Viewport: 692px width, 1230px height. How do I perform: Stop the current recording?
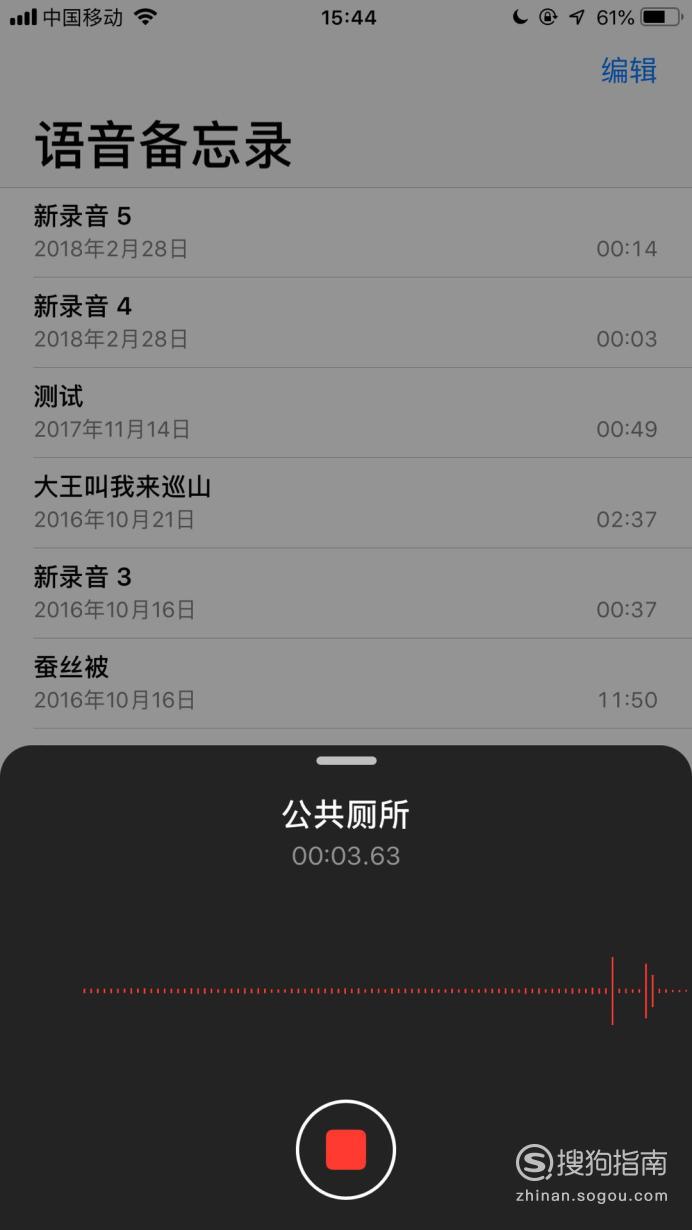[346, 1150]
